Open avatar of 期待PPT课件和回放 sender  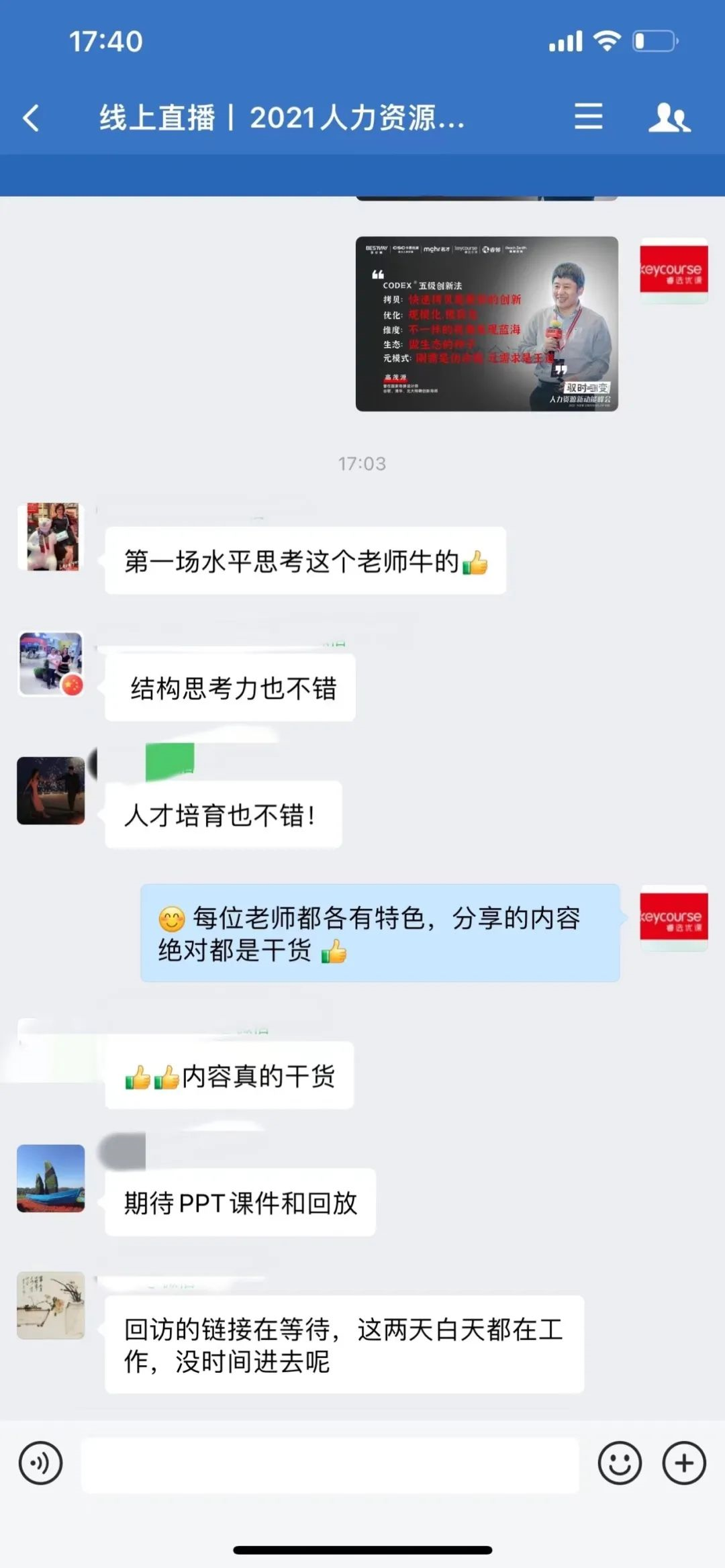click(51, 1178)
